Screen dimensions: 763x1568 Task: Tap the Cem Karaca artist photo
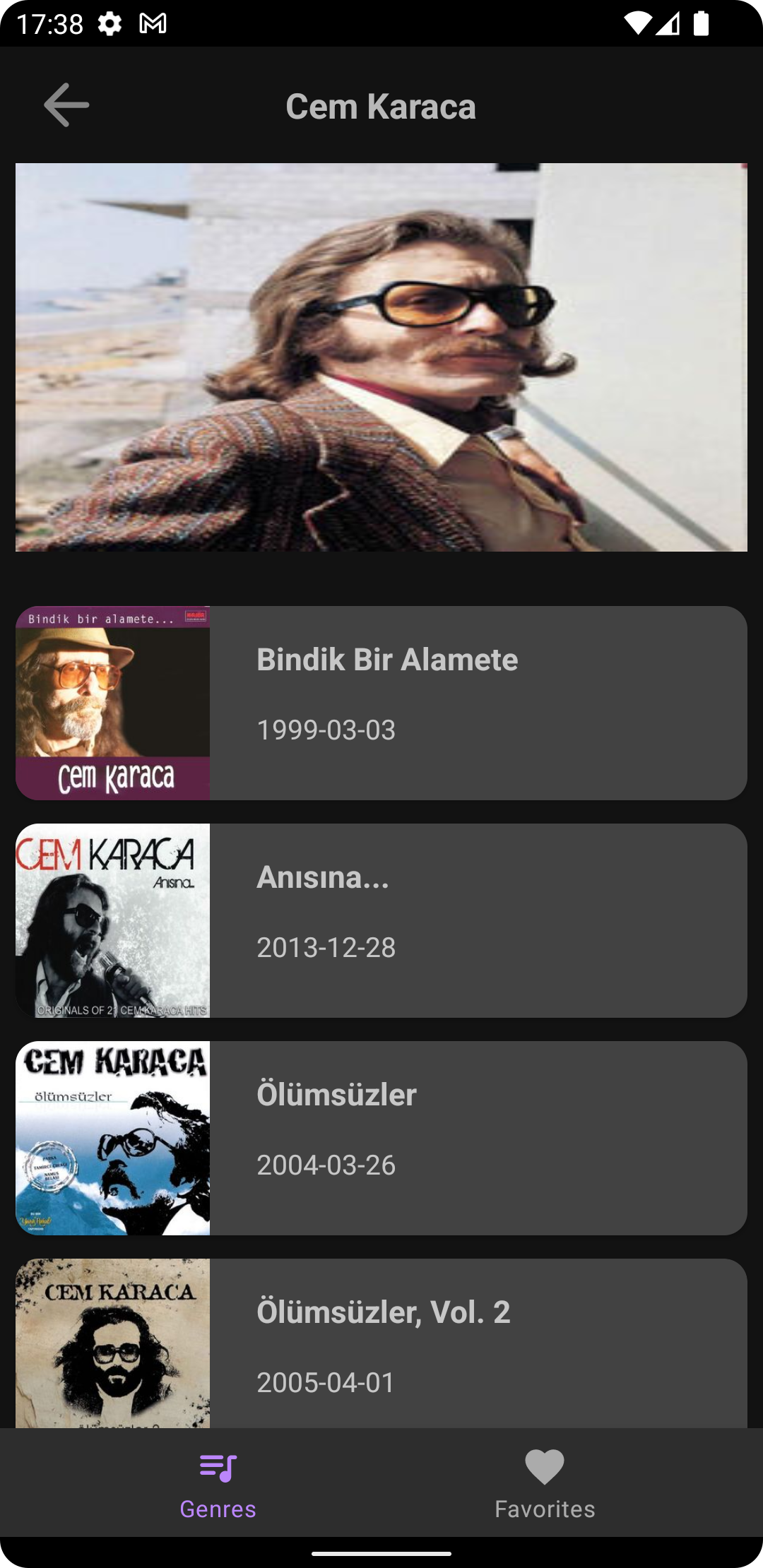click(x=381, y=355)
